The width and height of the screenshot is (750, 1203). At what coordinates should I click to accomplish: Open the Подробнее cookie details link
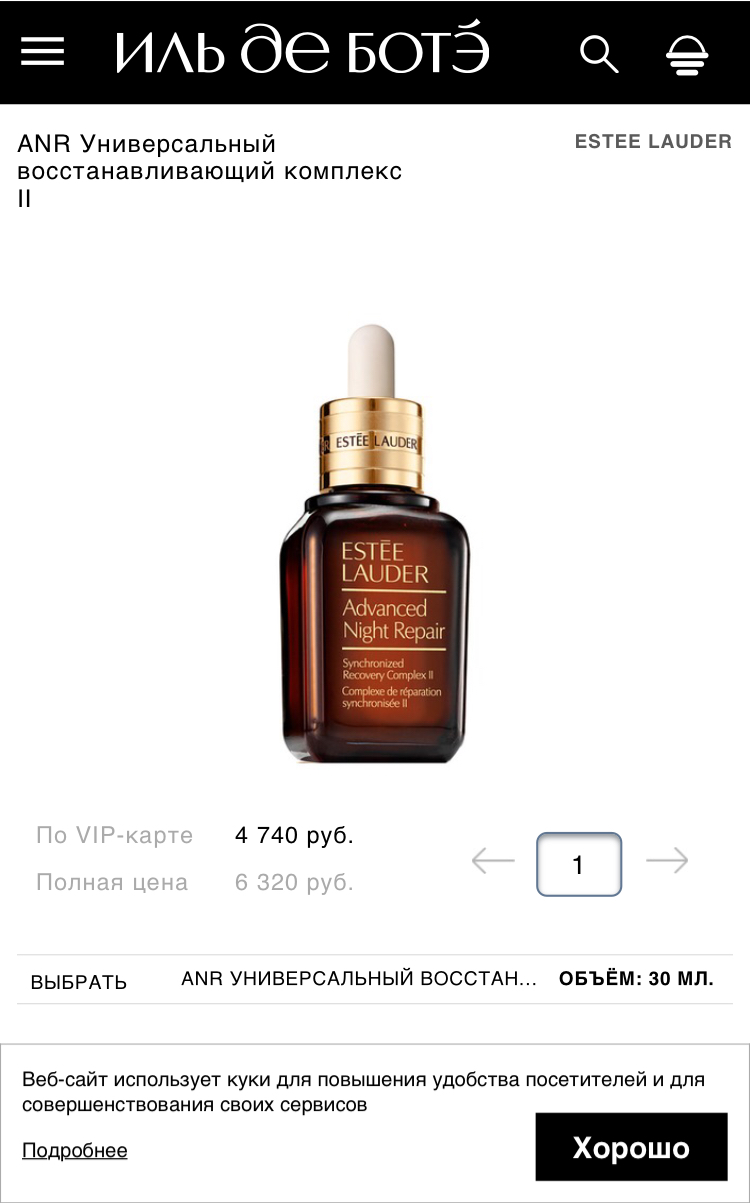75,1151
